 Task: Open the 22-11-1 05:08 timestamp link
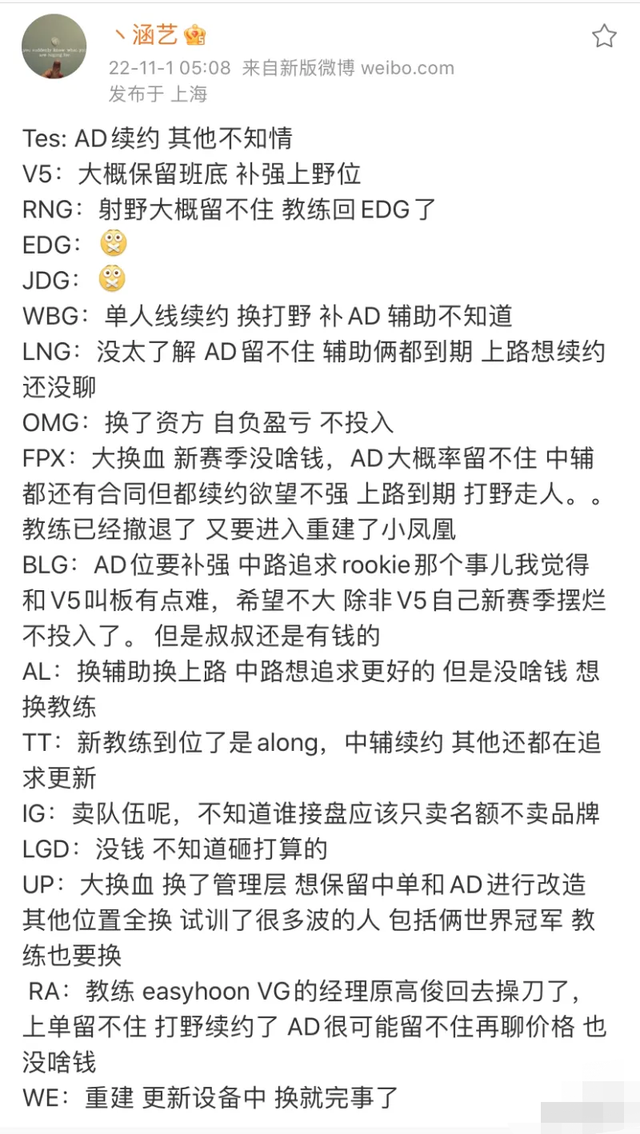point(170,69)
